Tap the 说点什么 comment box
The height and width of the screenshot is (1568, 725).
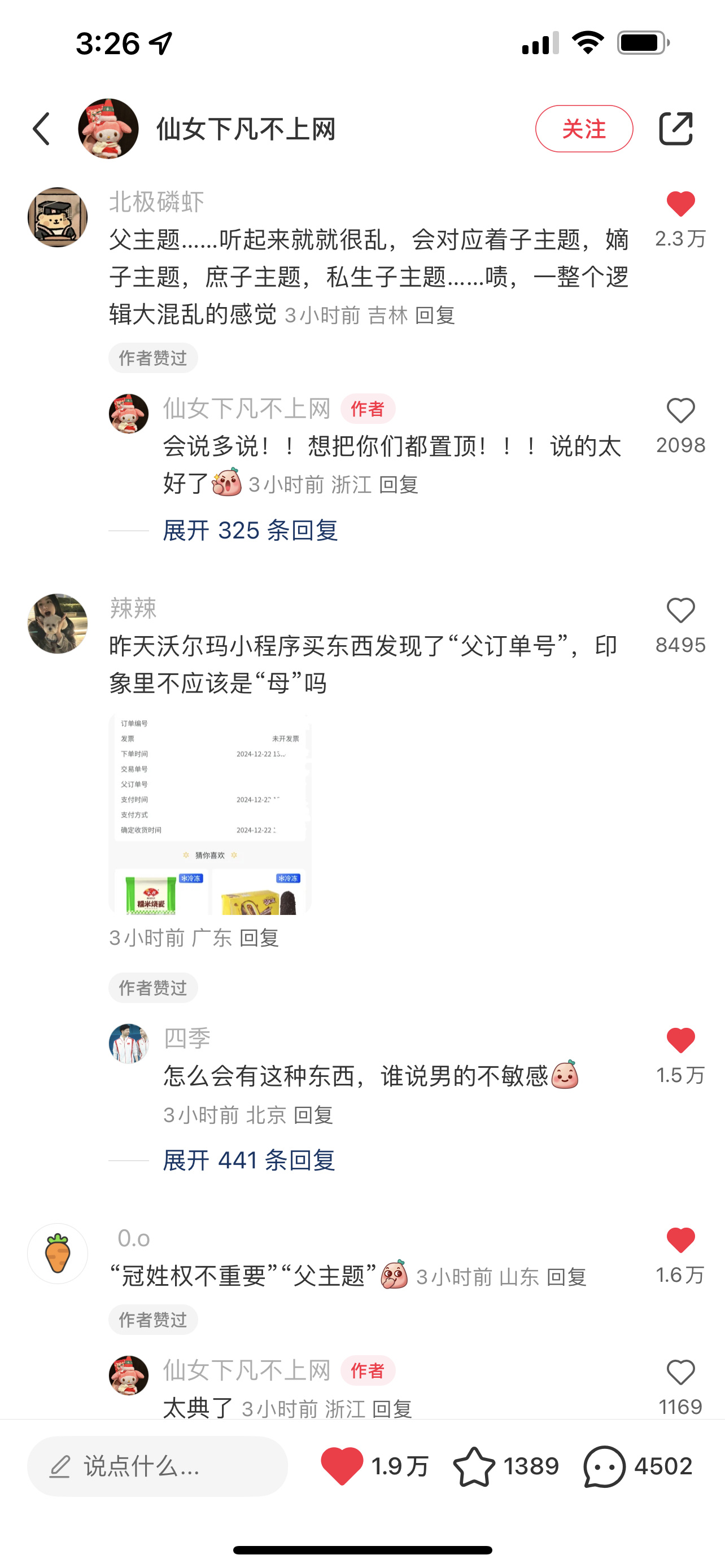(157, 1466)
